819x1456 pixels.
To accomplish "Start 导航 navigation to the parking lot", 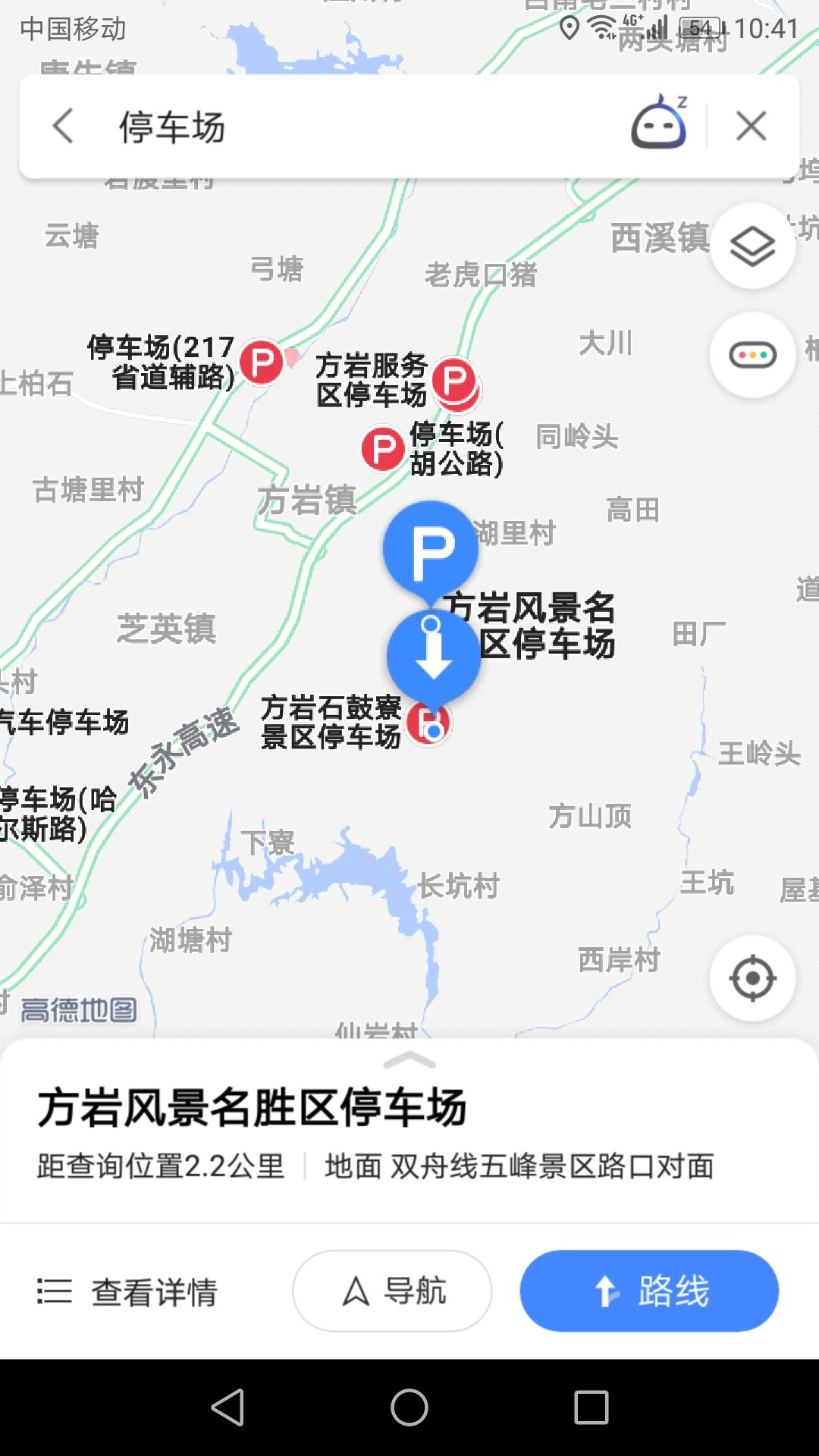I will (x=392, y=1291).
